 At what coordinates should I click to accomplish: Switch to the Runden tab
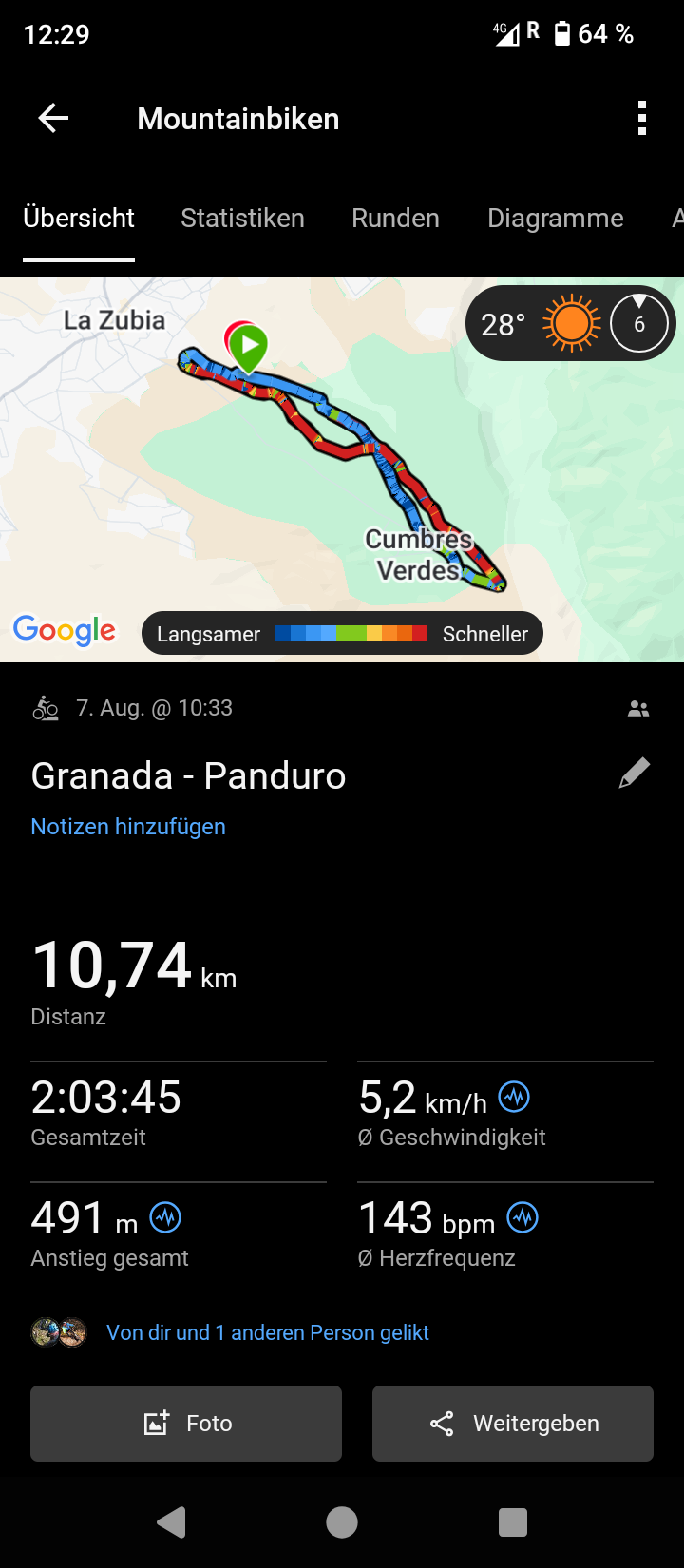click(x=395, y=219)
